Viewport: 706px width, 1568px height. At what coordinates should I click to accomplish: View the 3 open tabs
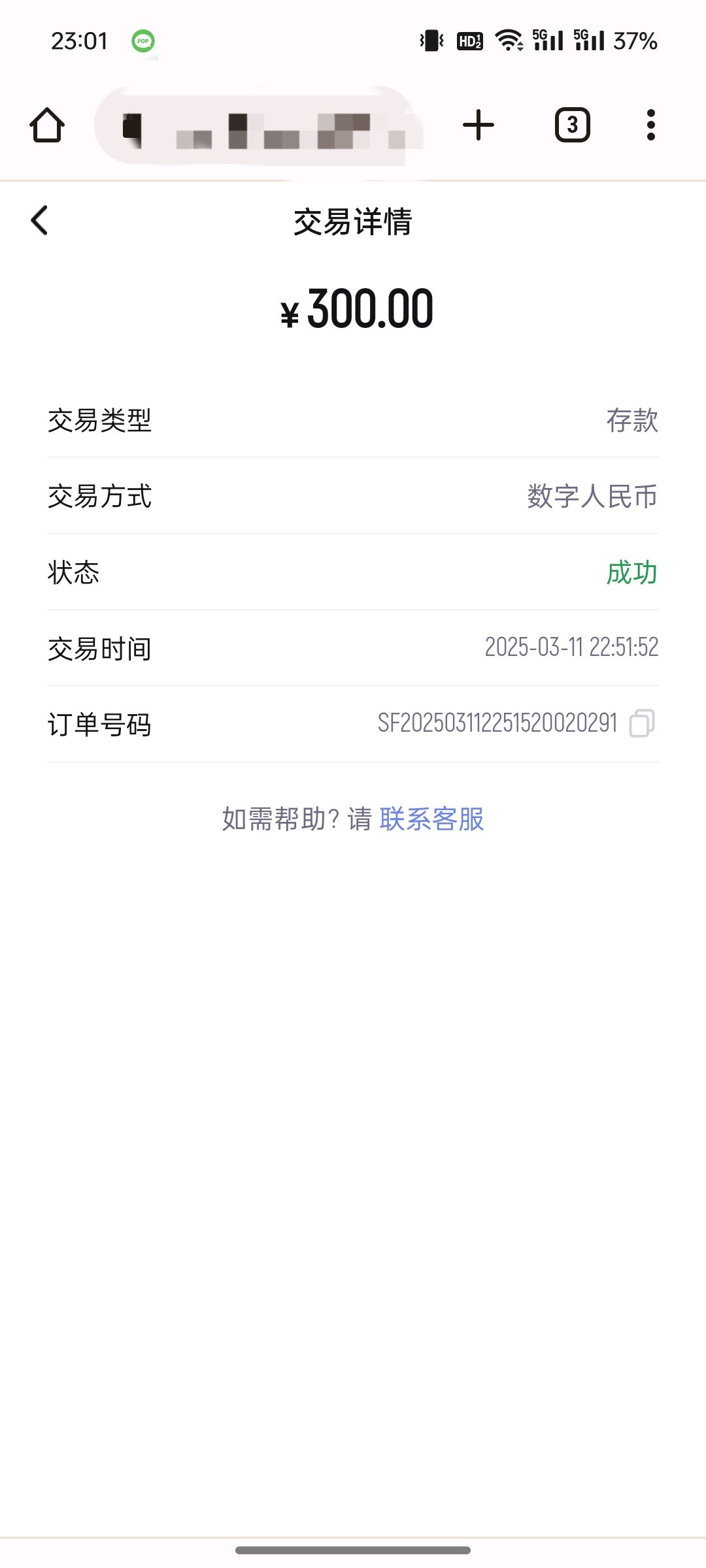click(572, 125)
